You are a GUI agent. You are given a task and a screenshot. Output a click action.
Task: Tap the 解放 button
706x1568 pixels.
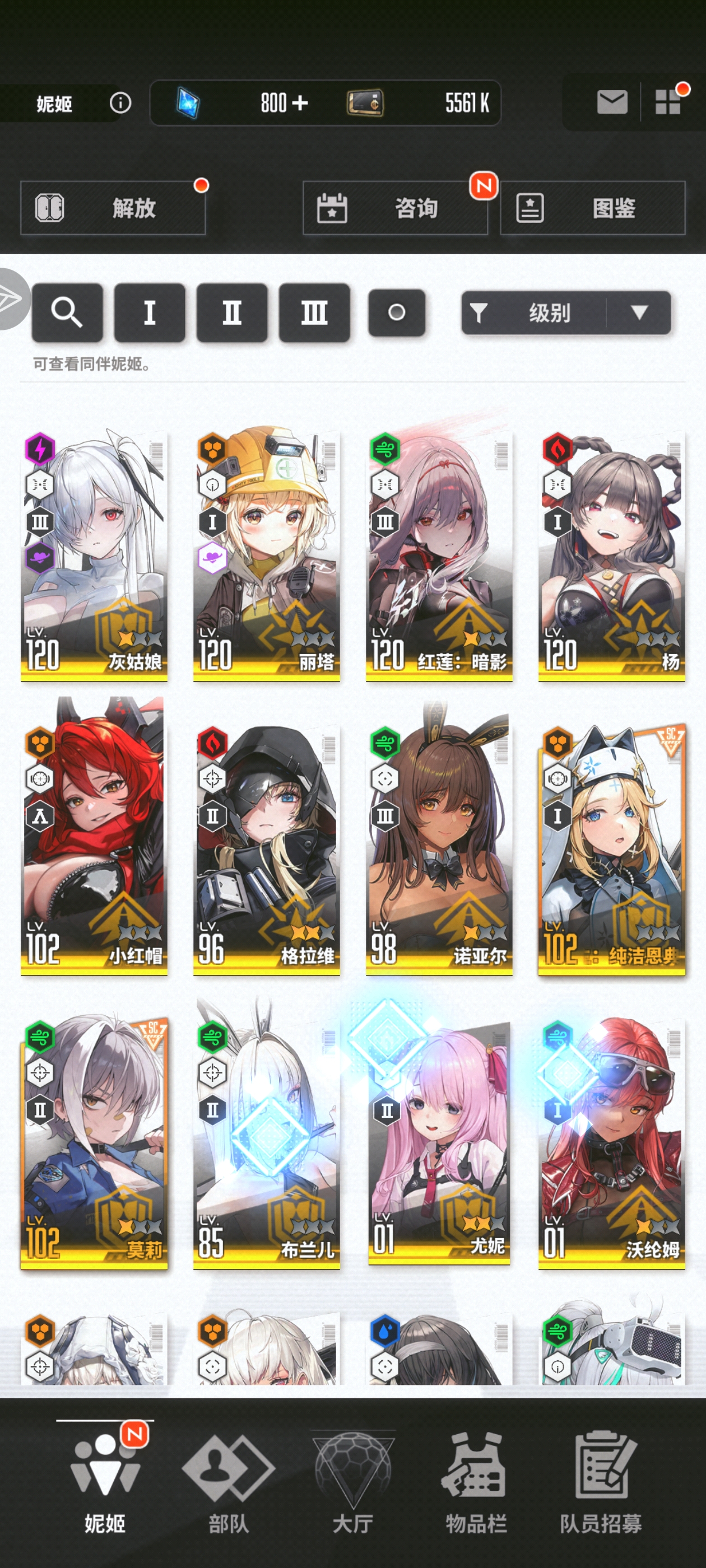(113, 208)
